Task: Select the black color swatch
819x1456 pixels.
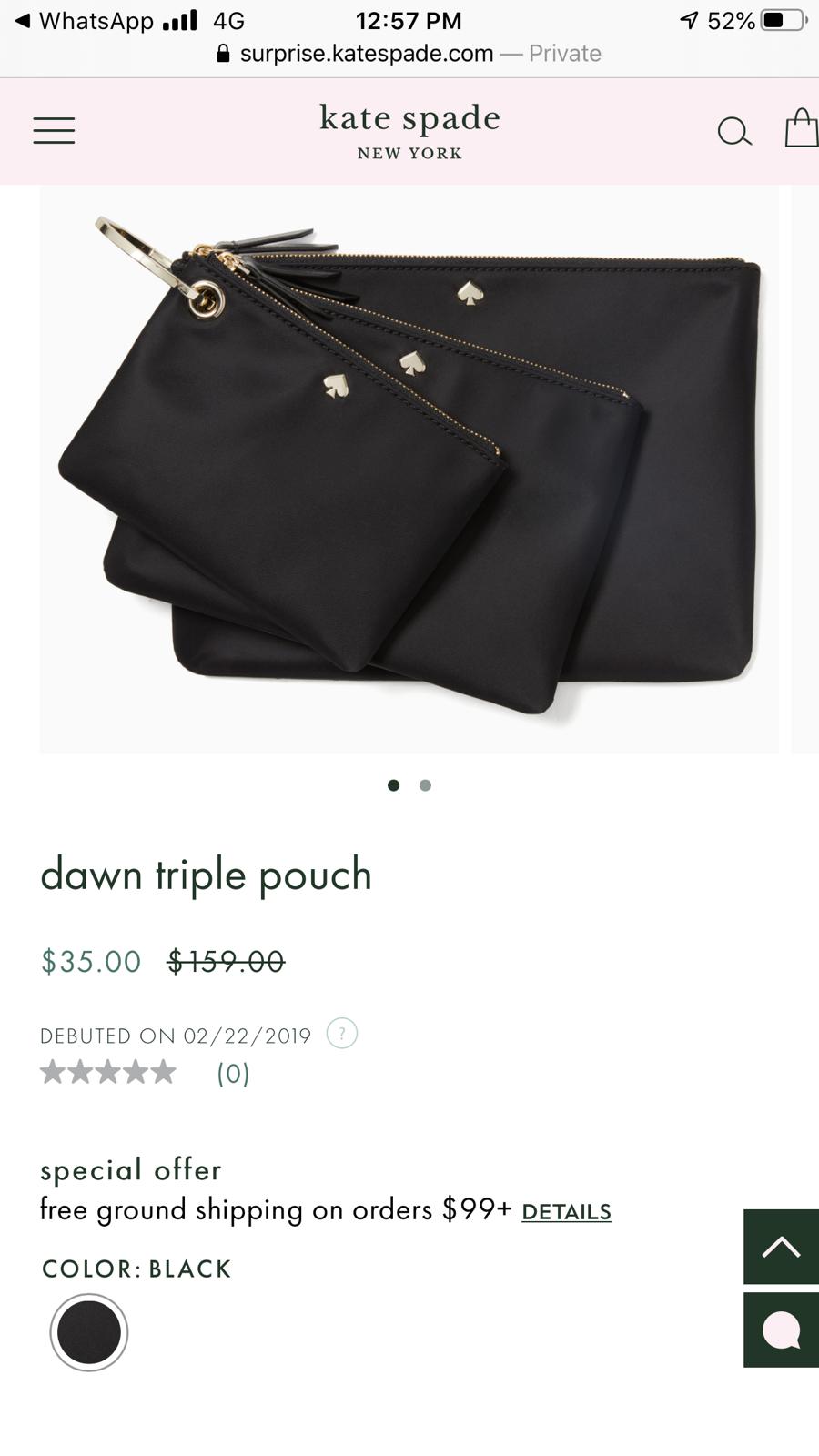Action: click(x=89, y=1332)
